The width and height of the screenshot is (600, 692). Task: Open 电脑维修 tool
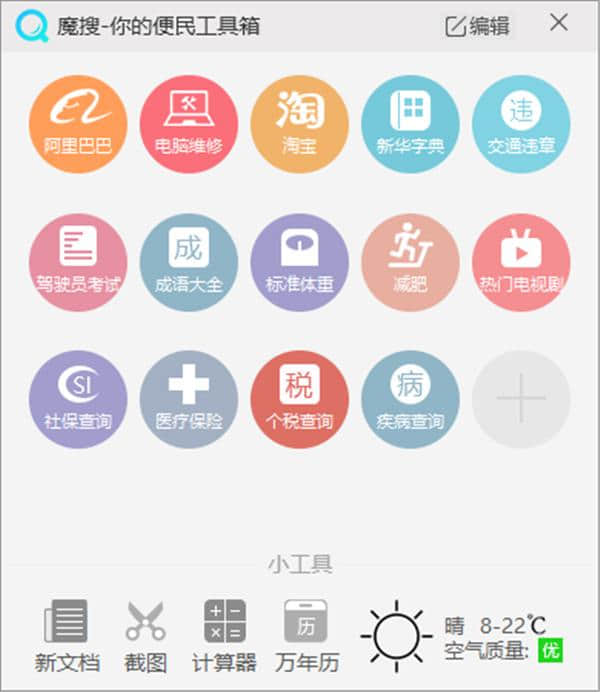[189, 124]
